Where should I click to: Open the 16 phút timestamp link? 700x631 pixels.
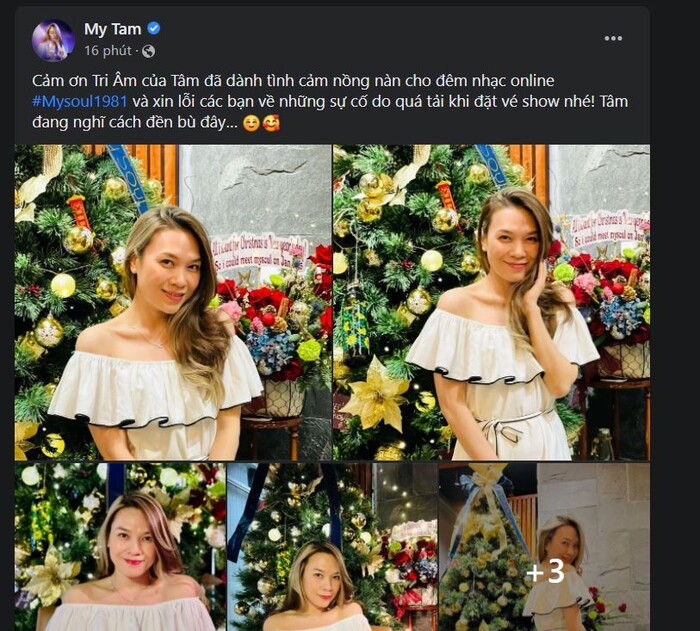[107, 50]
